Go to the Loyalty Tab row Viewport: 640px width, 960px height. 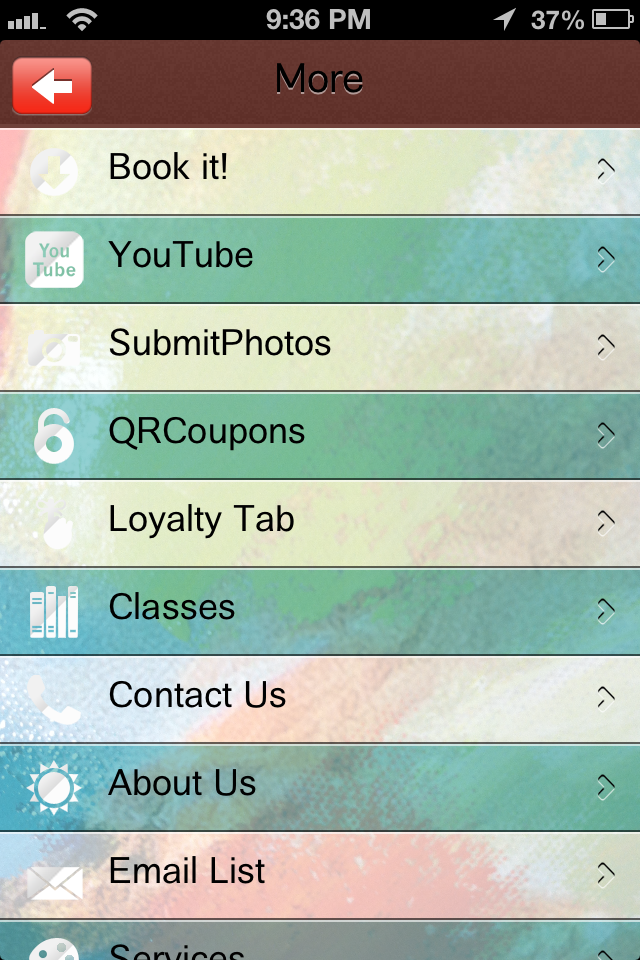click(x=320, y=522)
